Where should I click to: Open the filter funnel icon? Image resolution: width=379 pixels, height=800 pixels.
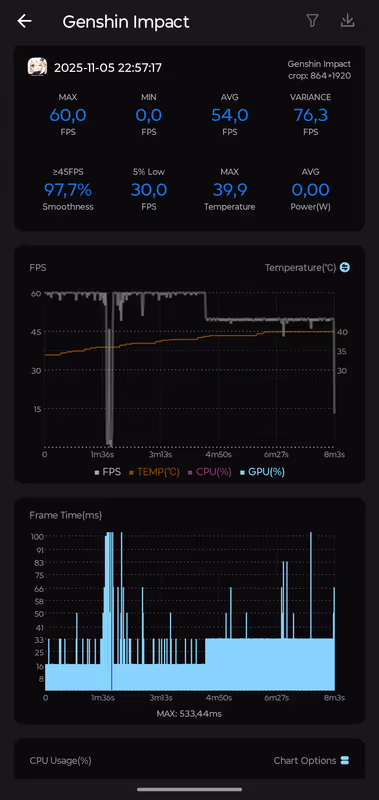312,20
